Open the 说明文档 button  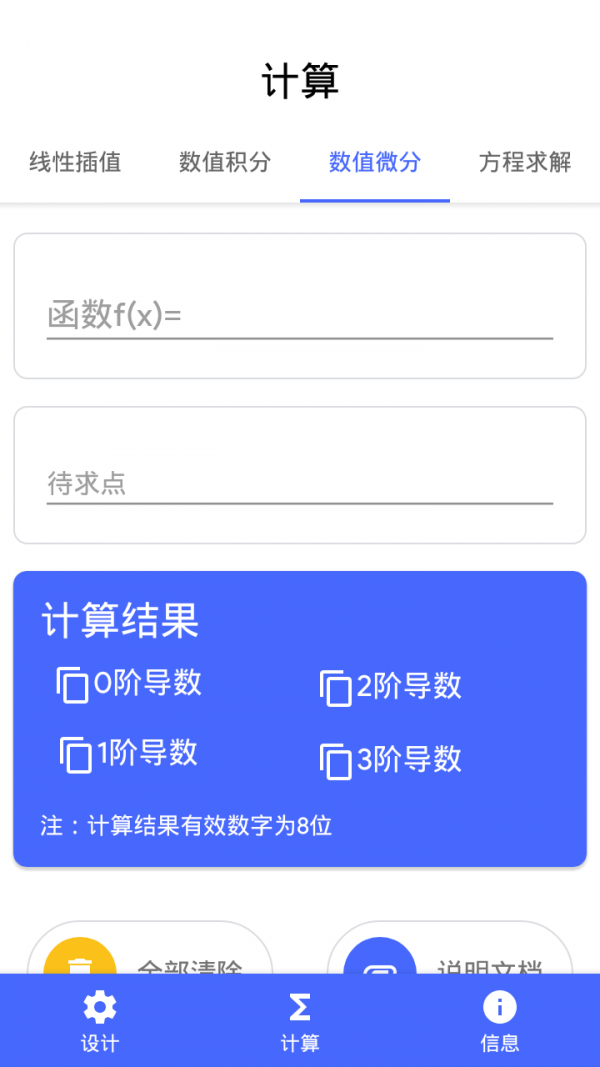coord(450,955)
